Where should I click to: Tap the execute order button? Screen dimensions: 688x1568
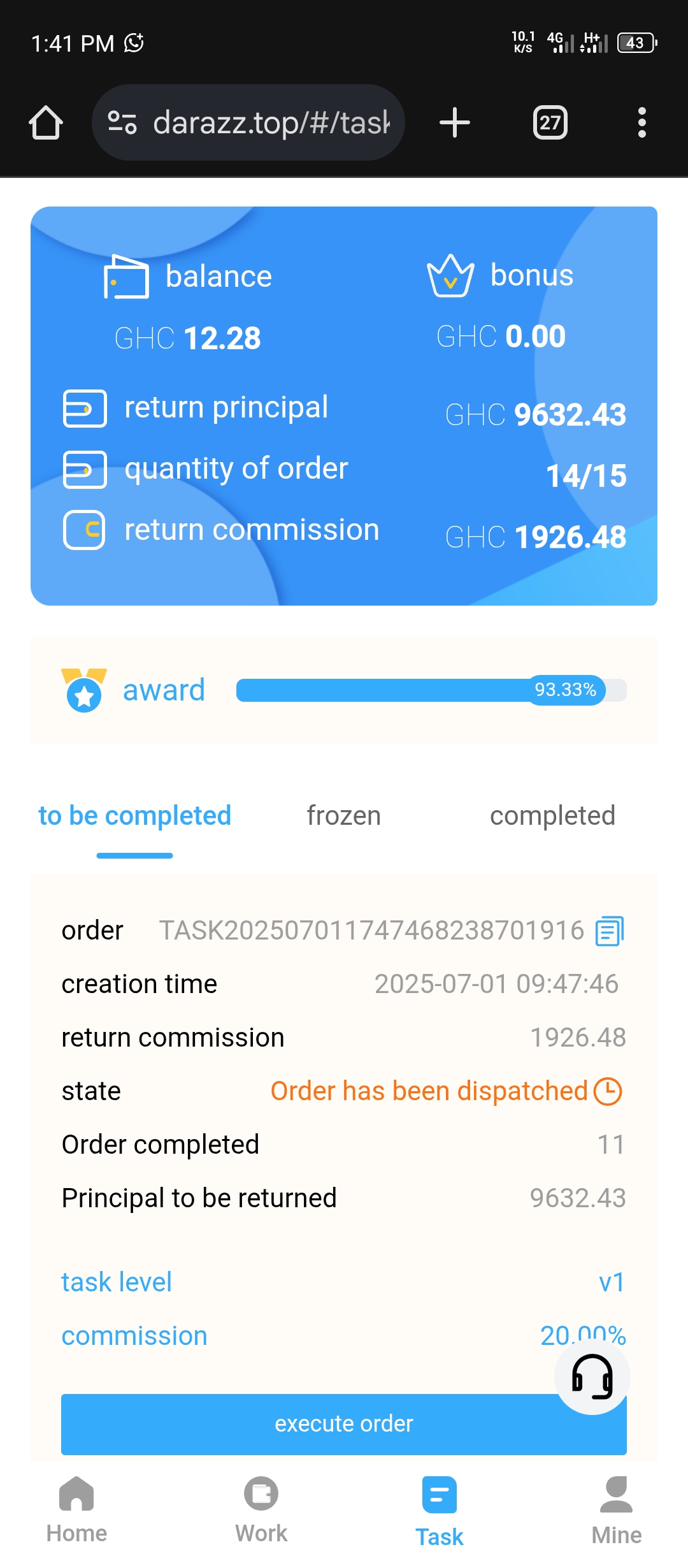[319, 1424]
